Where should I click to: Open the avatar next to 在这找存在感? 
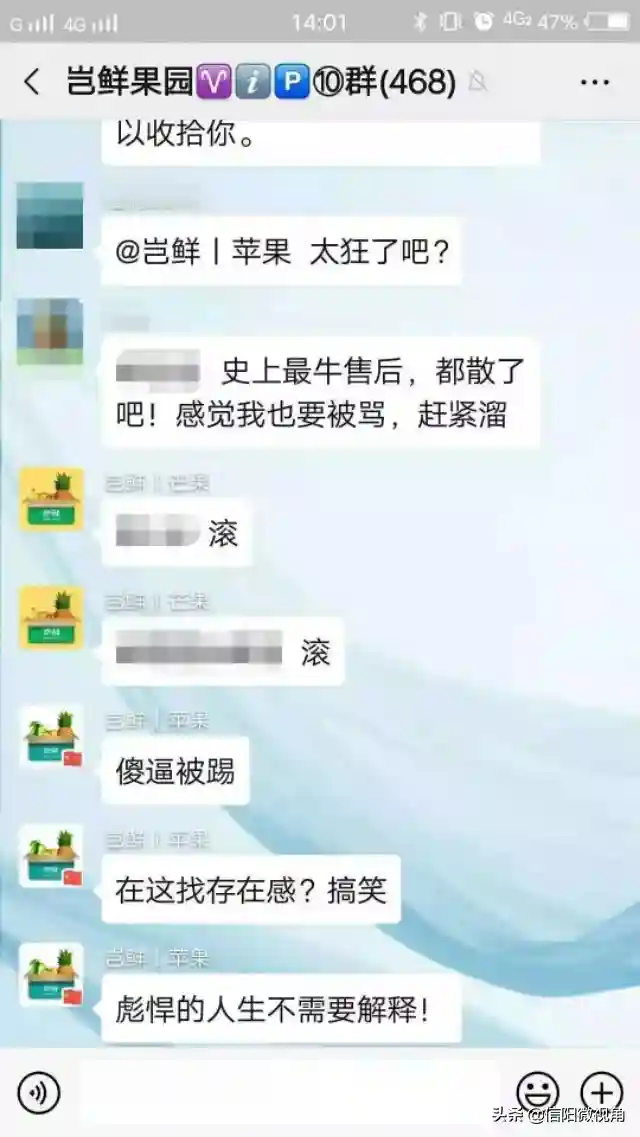pos(50,856)
